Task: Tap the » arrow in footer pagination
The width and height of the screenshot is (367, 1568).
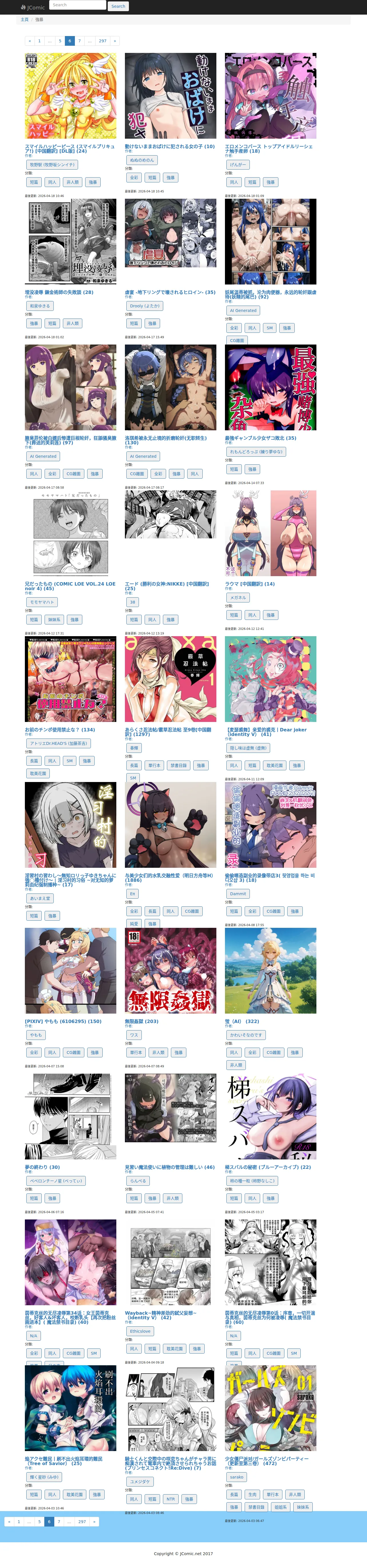Action: coord(94,1521)
